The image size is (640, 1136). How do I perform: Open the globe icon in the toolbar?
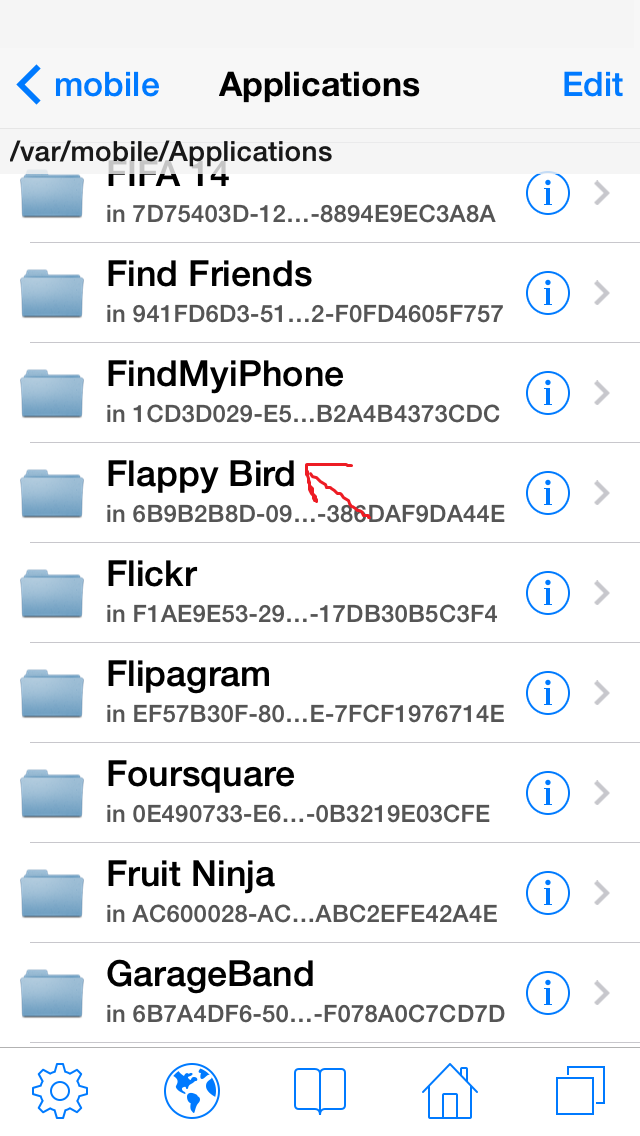[x=192, y=1091]
